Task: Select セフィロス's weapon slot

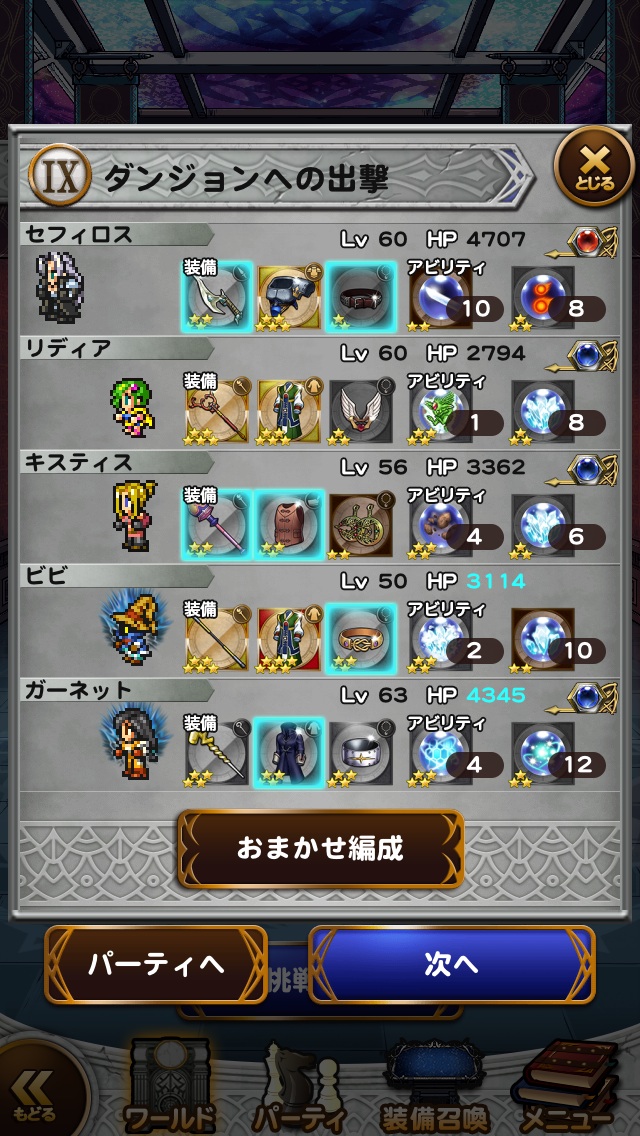Action: [217, 297]
